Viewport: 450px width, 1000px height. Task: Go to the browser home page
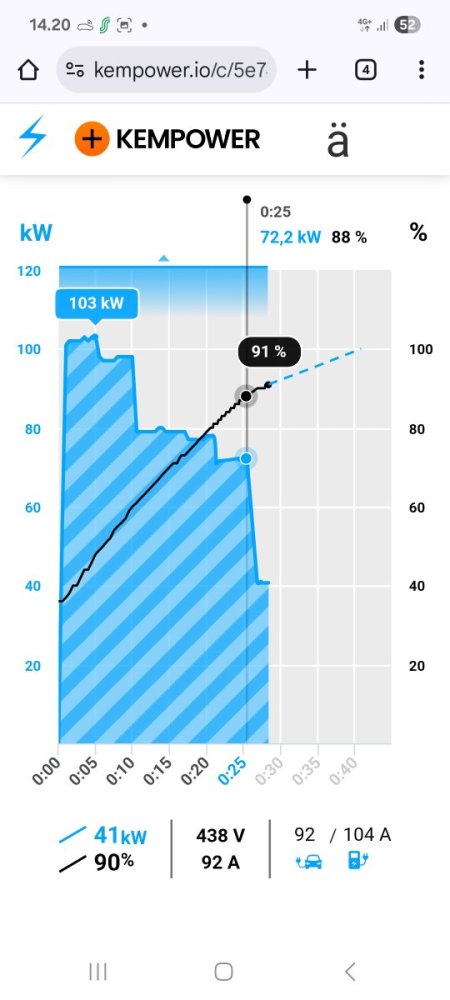pos(28,70)
